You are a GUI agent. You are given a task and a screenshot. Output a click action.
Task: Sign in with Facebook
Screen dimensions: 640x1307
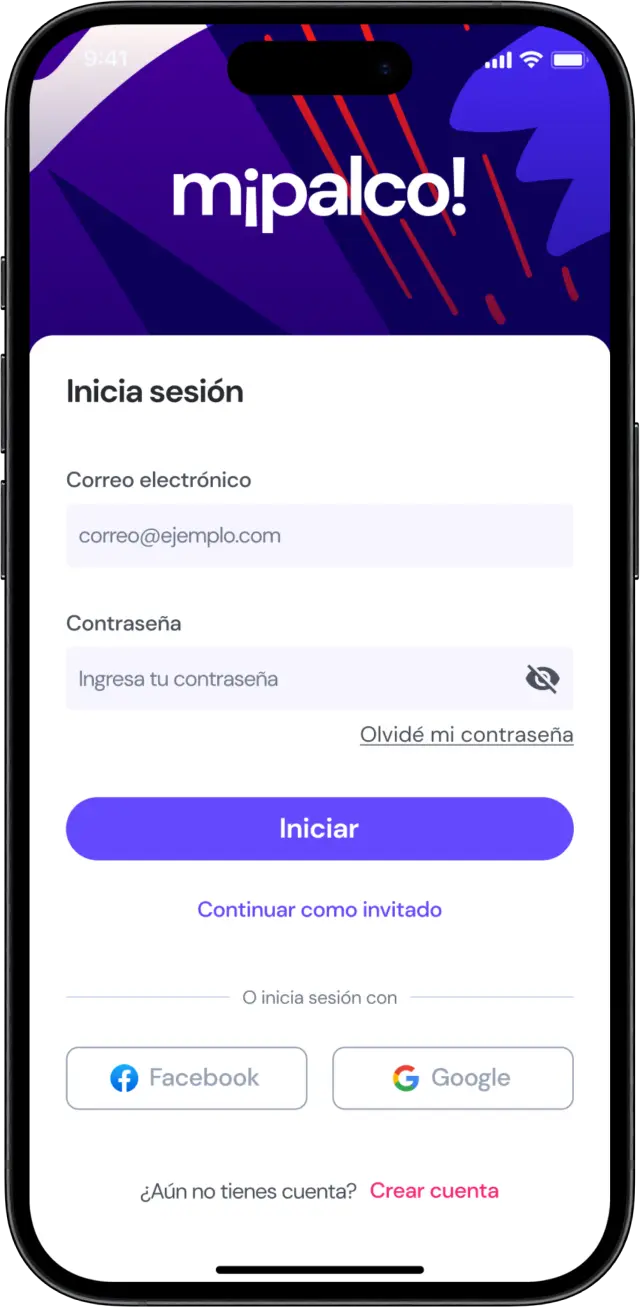point(186,1078)
